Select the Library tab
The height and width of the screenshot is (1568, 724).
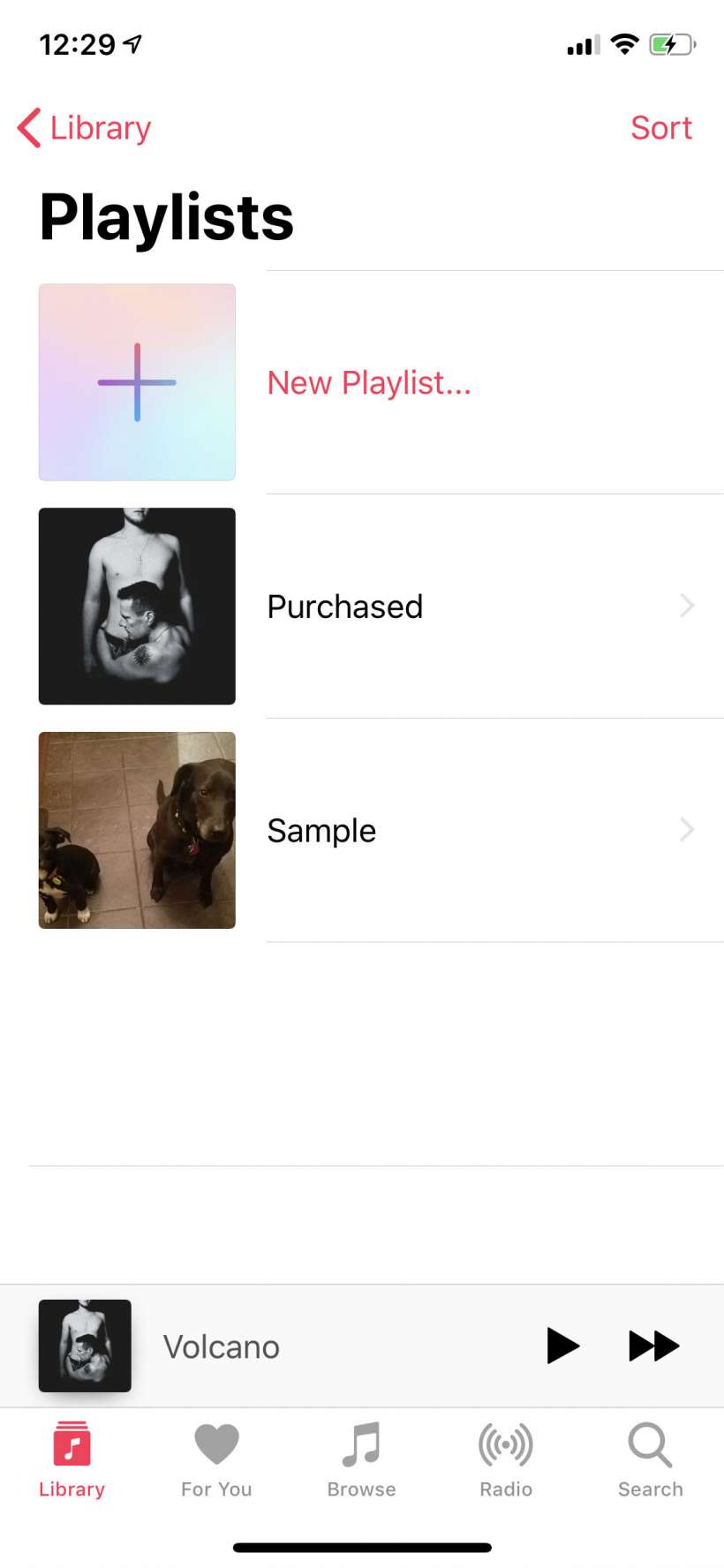click(72, 1459)
